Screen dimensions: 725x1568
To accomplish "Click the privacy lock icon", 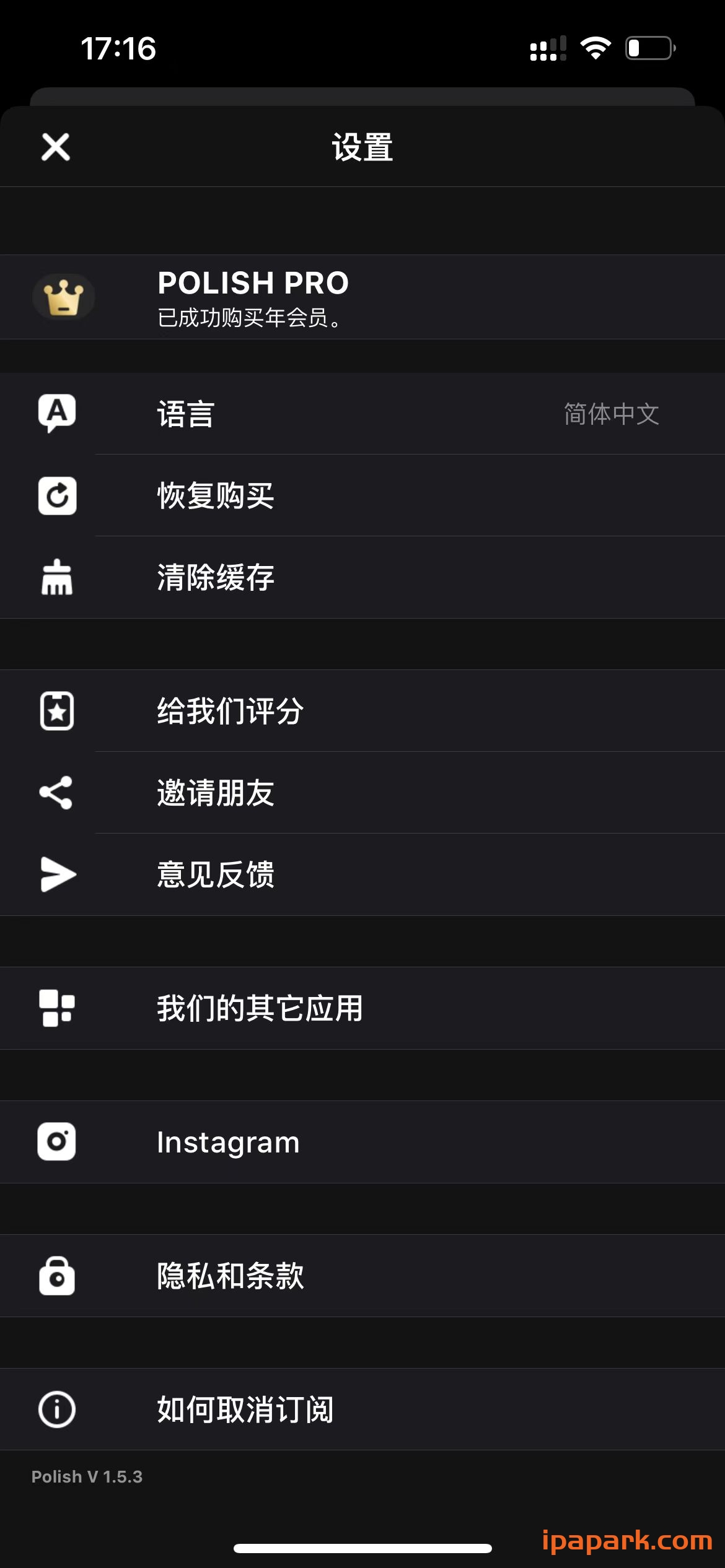I will pyautogui.click(x=56, y=1275).
